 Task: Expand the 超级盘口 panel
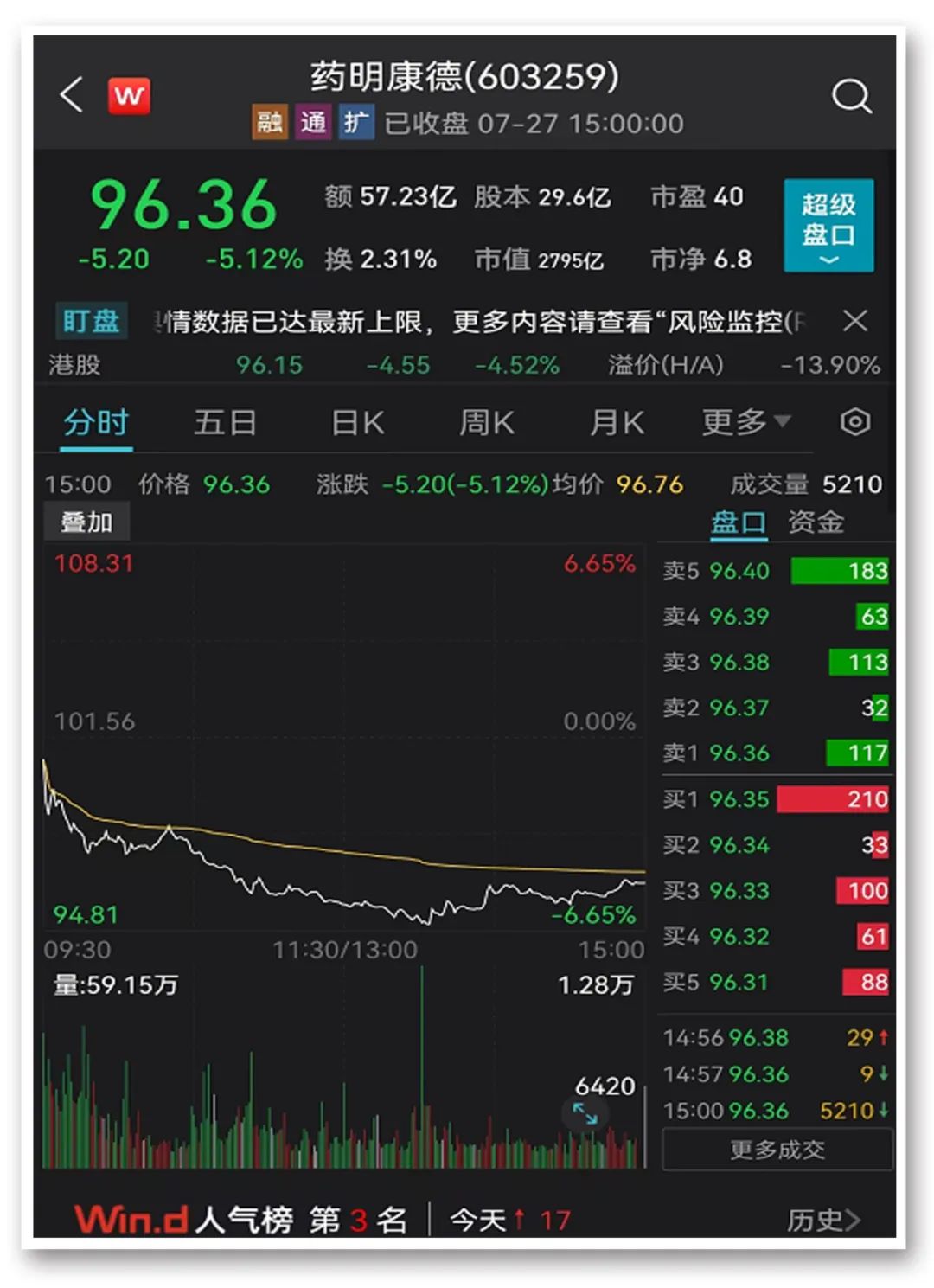tap(828, 226)
